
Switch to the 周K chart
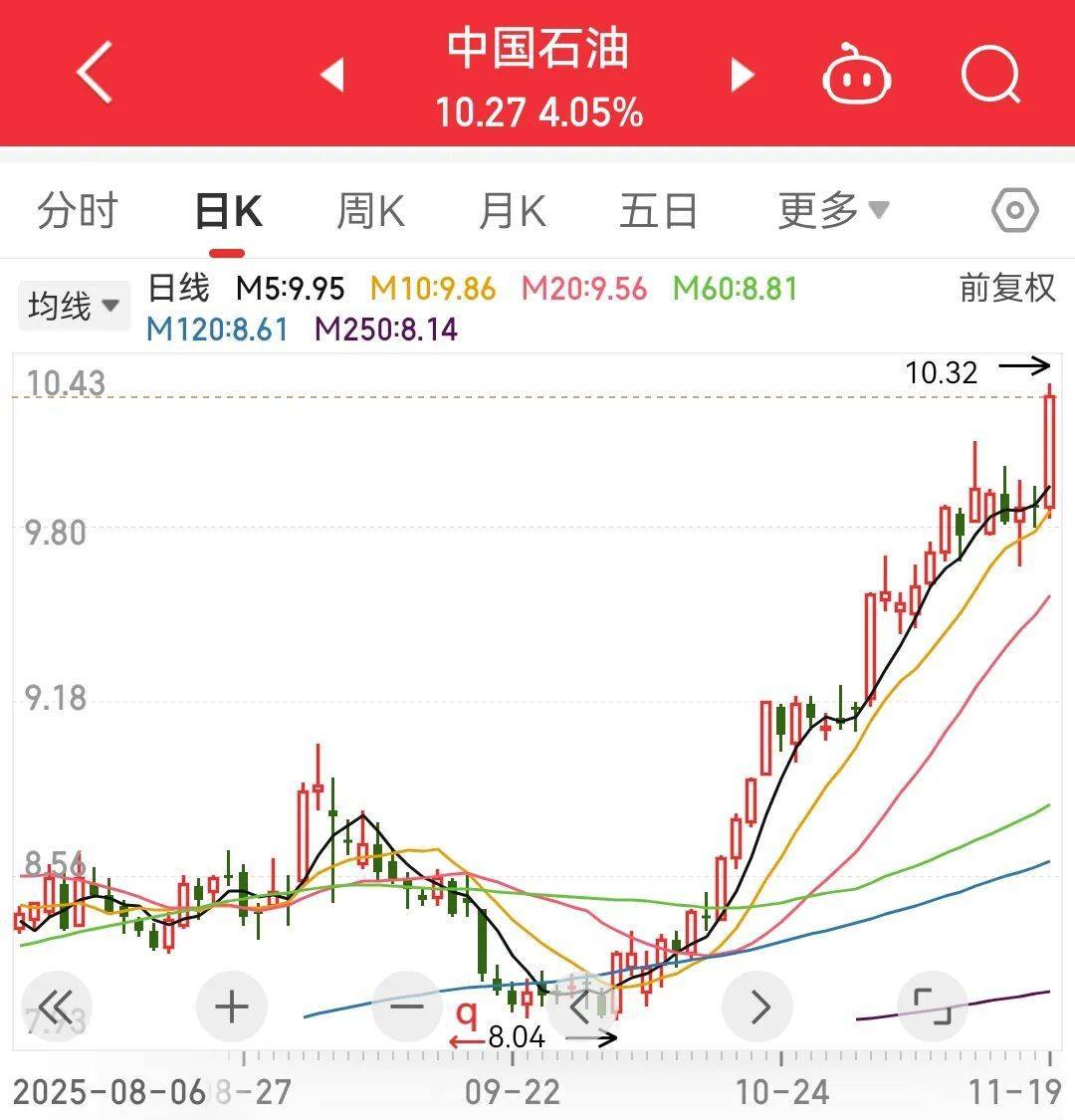(x=370, y=211)
